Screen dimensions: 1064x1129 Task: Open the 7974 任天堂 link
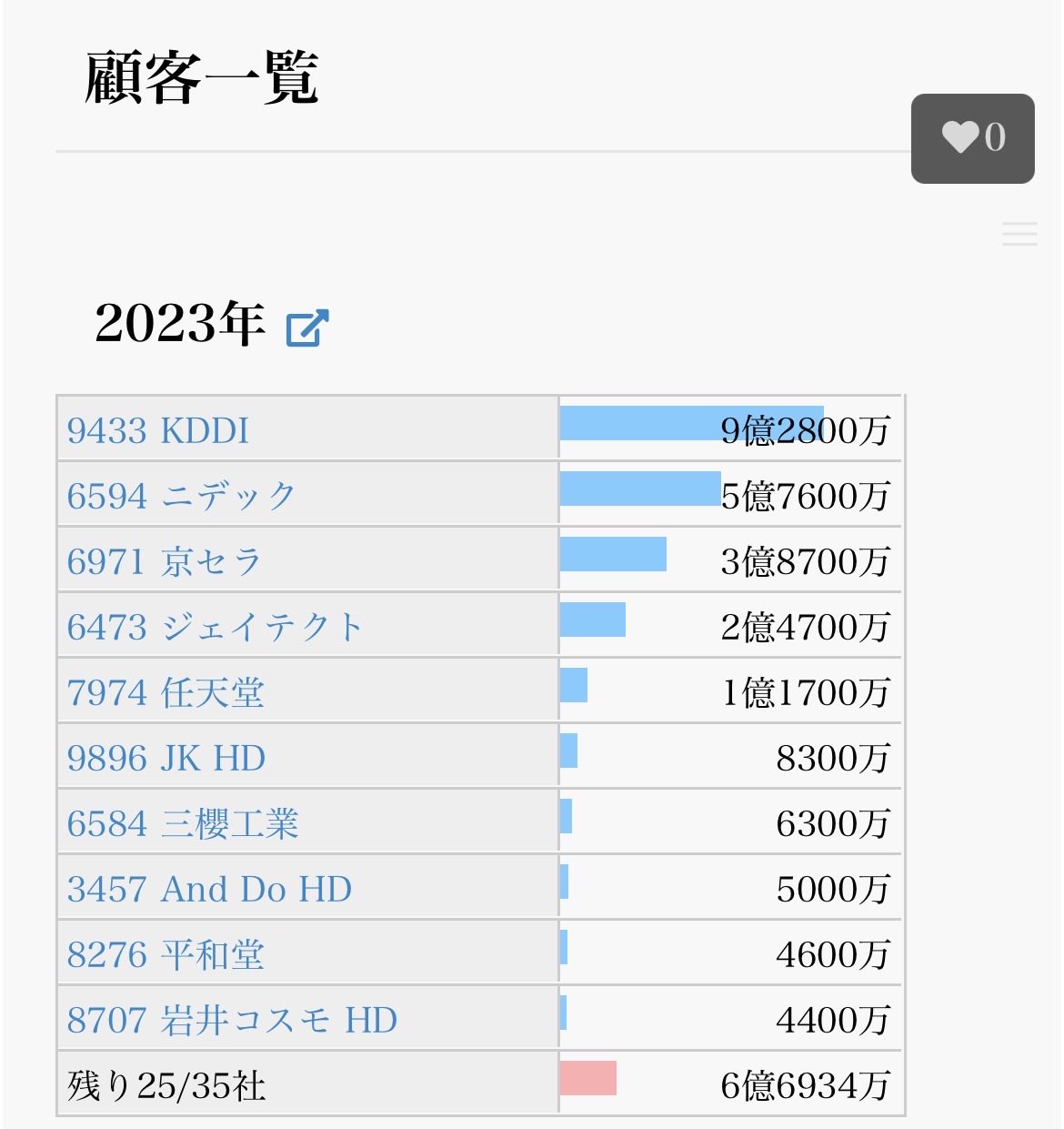coord(166,692)
